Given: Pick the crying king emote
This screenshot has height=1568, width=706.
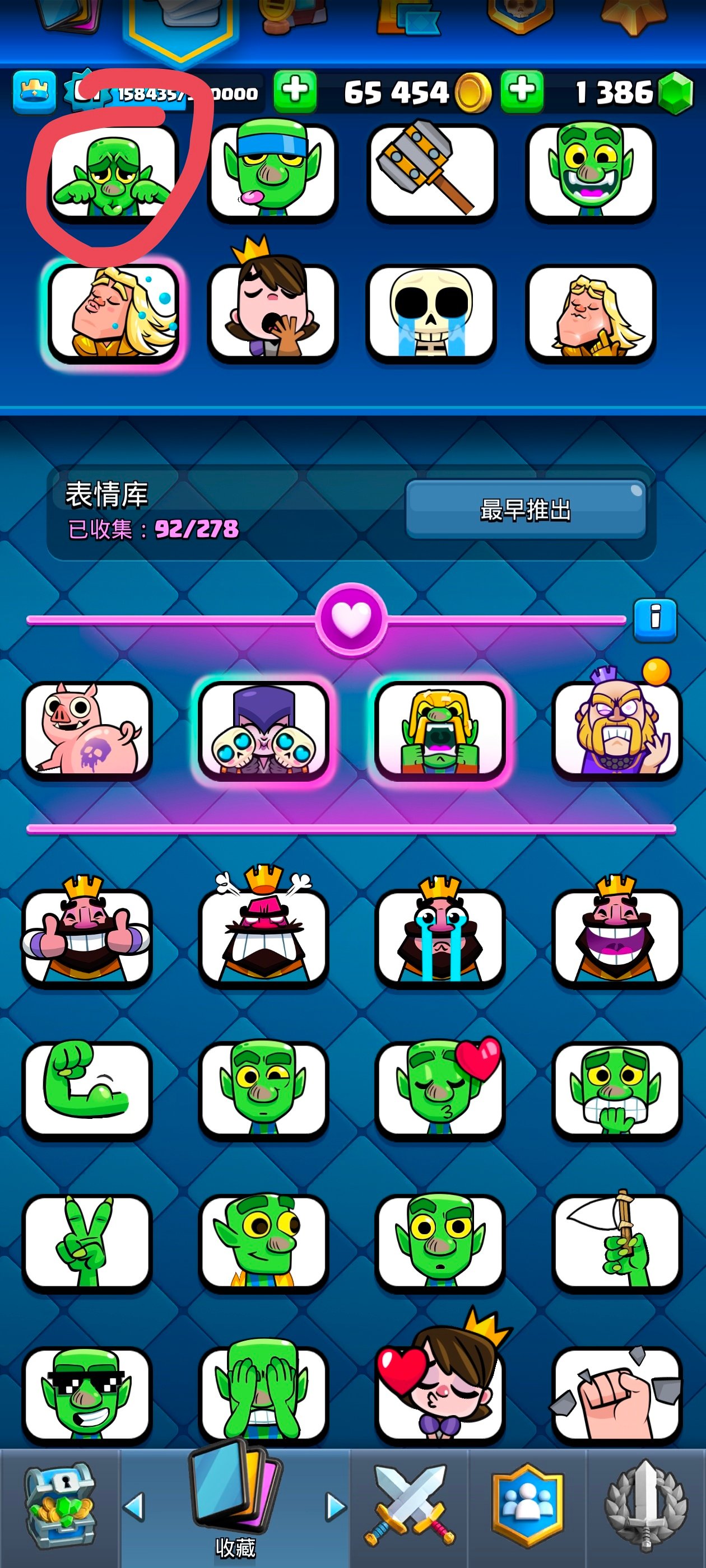Looking at the screenshot, I should [440, 934].
